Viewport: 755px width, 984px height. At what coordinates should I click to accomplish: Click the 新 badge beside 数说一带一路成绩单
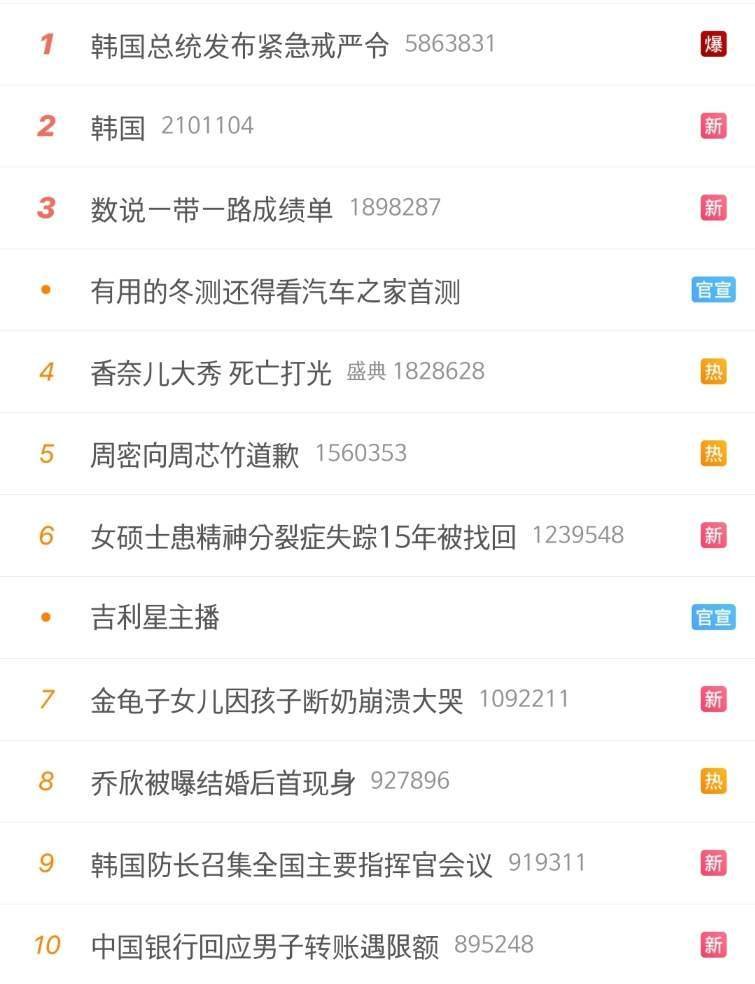[x=713, y=208]
